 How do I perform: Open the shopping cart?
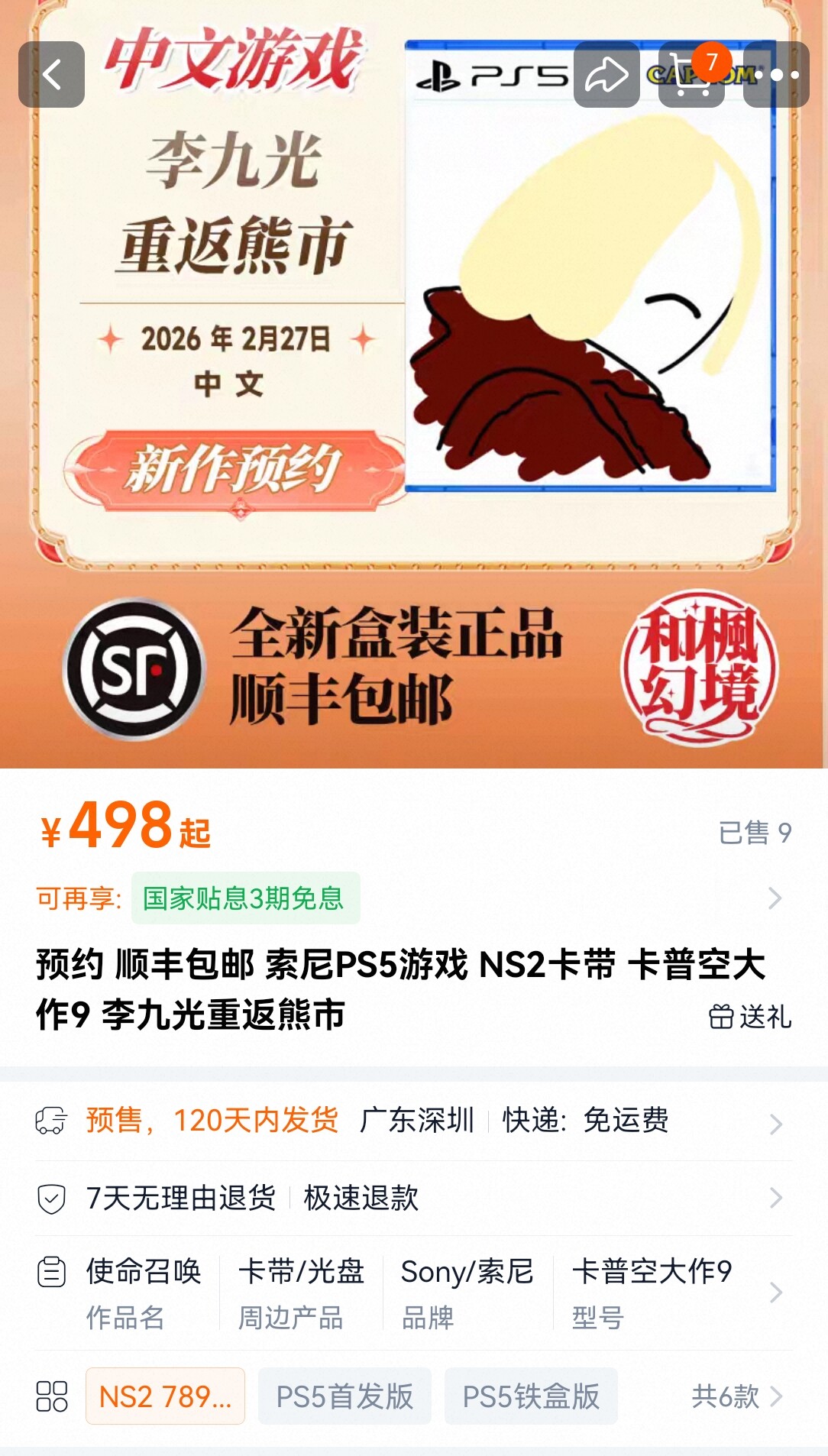691,75
